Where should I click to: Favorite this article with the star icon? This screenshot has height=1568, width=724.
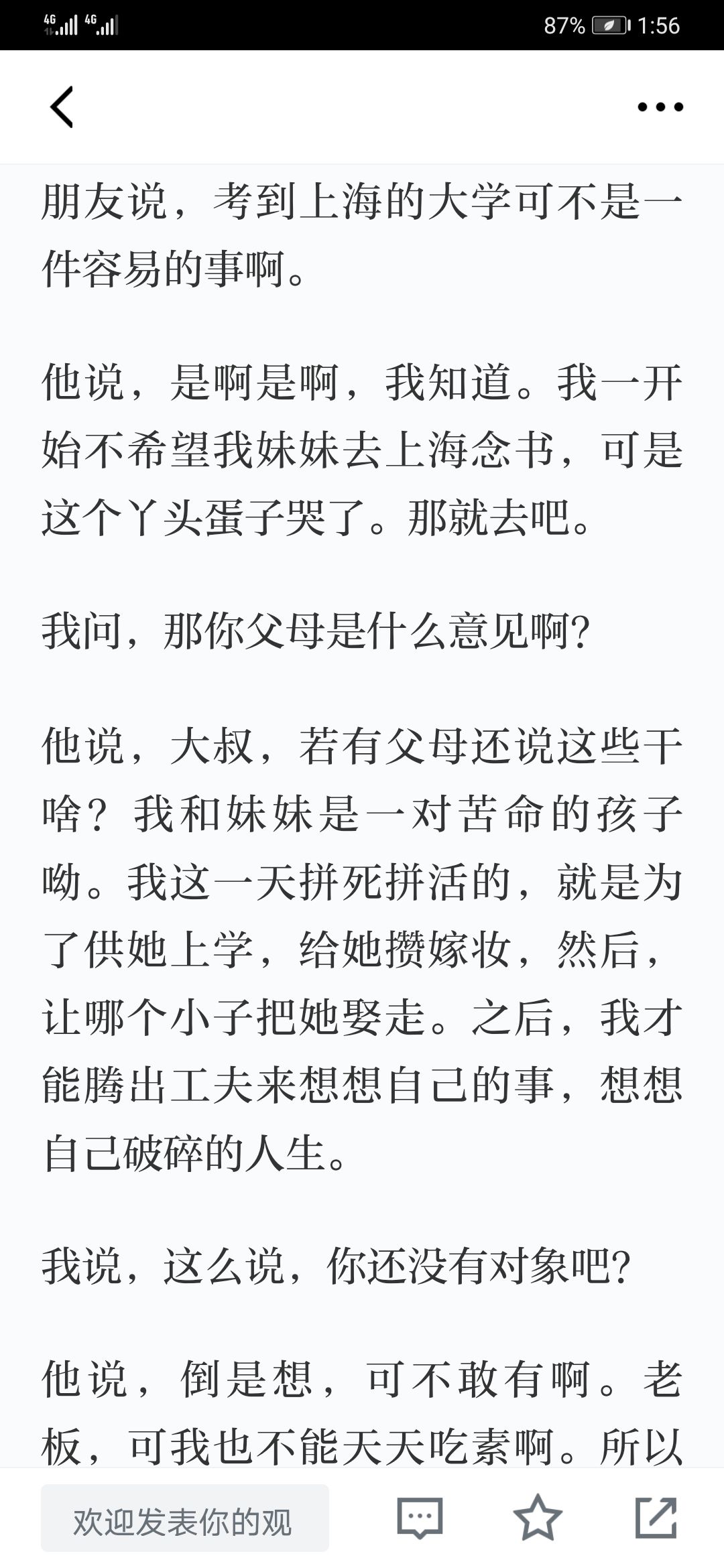click(538, 1517)
